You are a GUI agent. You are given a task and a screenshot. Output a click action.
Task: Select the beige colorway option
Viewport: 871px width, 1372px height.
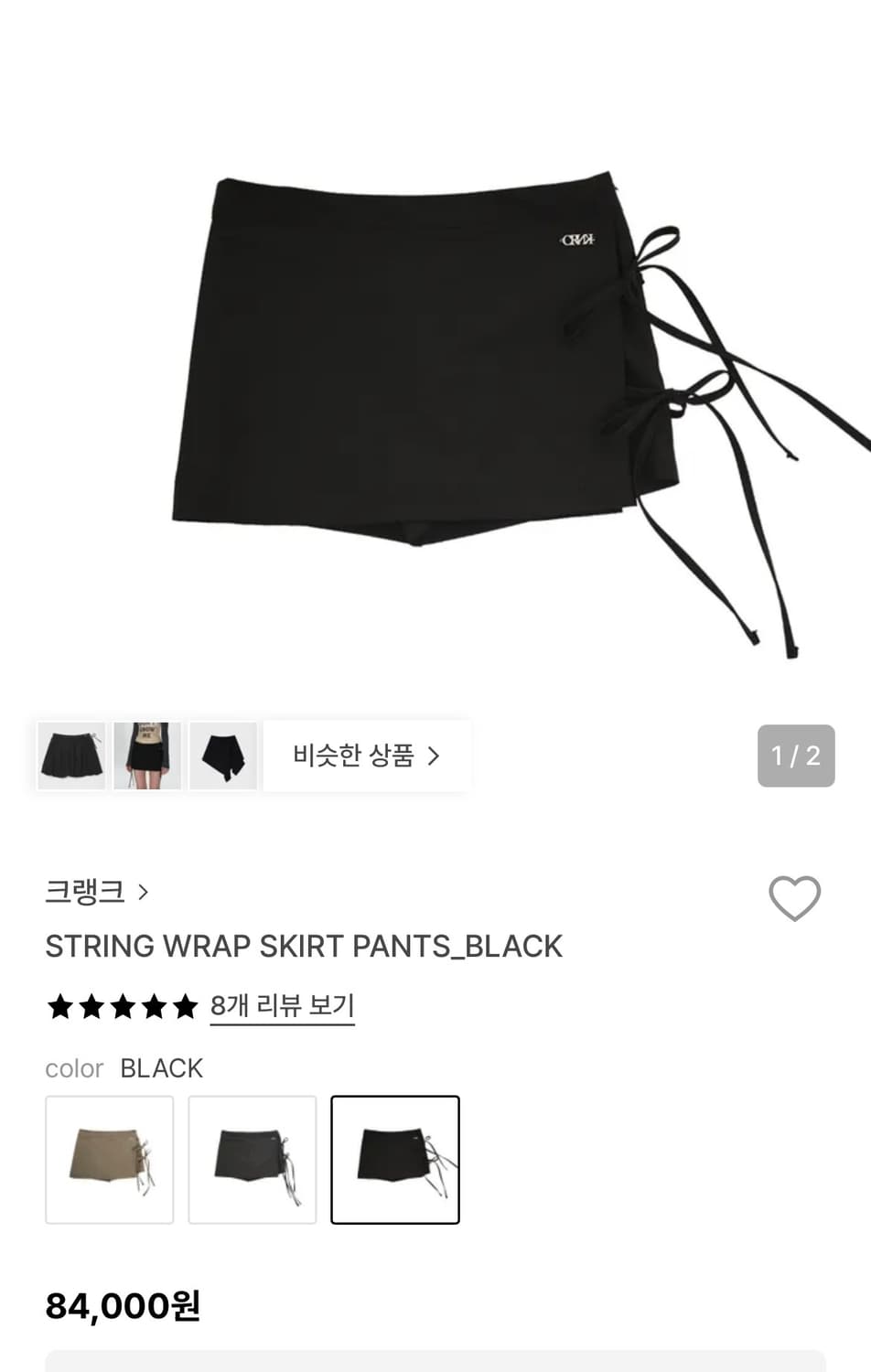pos(109,1160)
